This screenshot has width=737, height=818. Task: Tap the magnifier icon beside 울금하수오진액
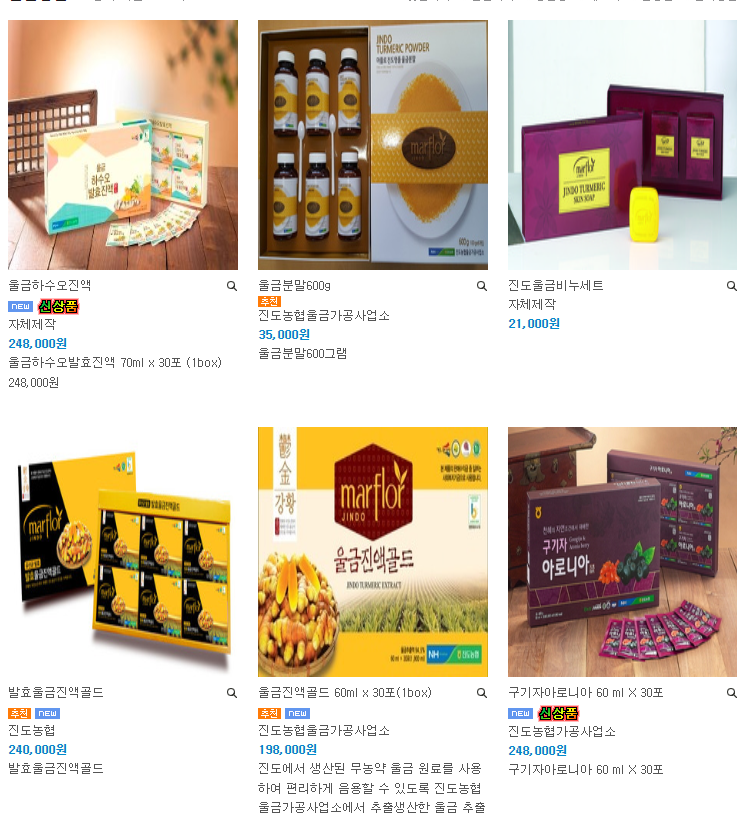click(x=232, y=286)
